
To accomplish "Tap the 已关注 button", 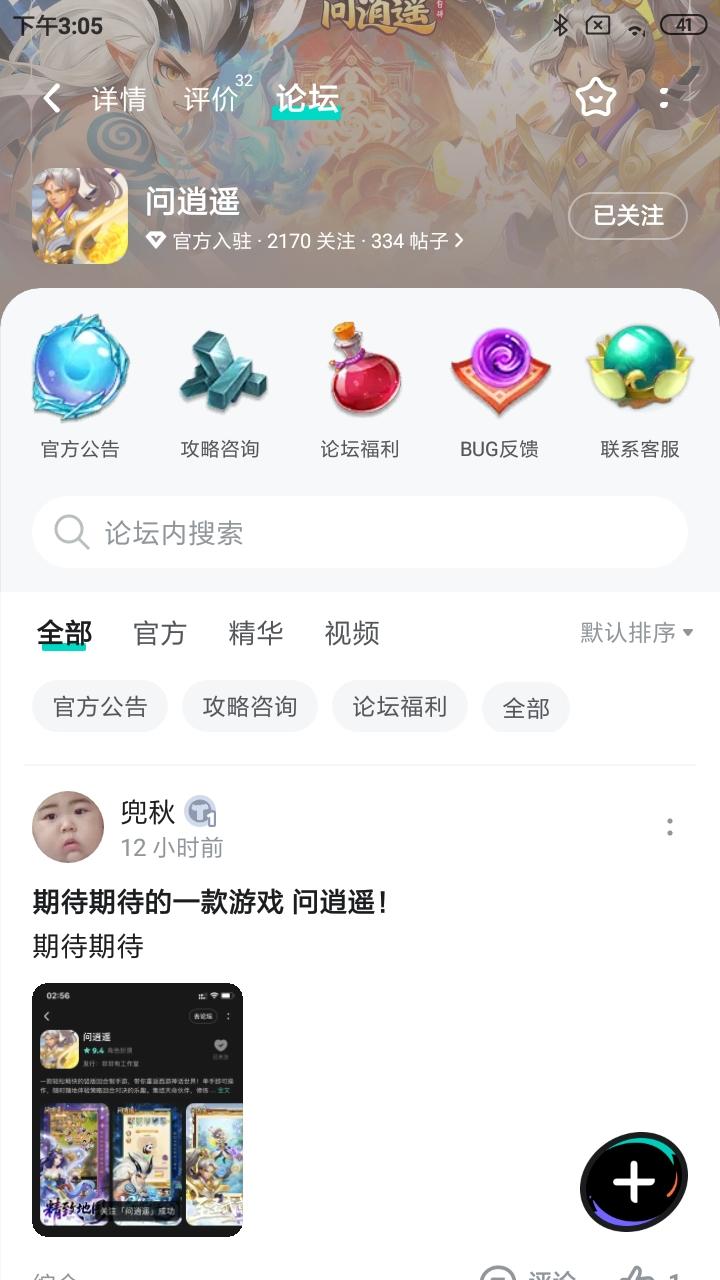I will (628, 215).
